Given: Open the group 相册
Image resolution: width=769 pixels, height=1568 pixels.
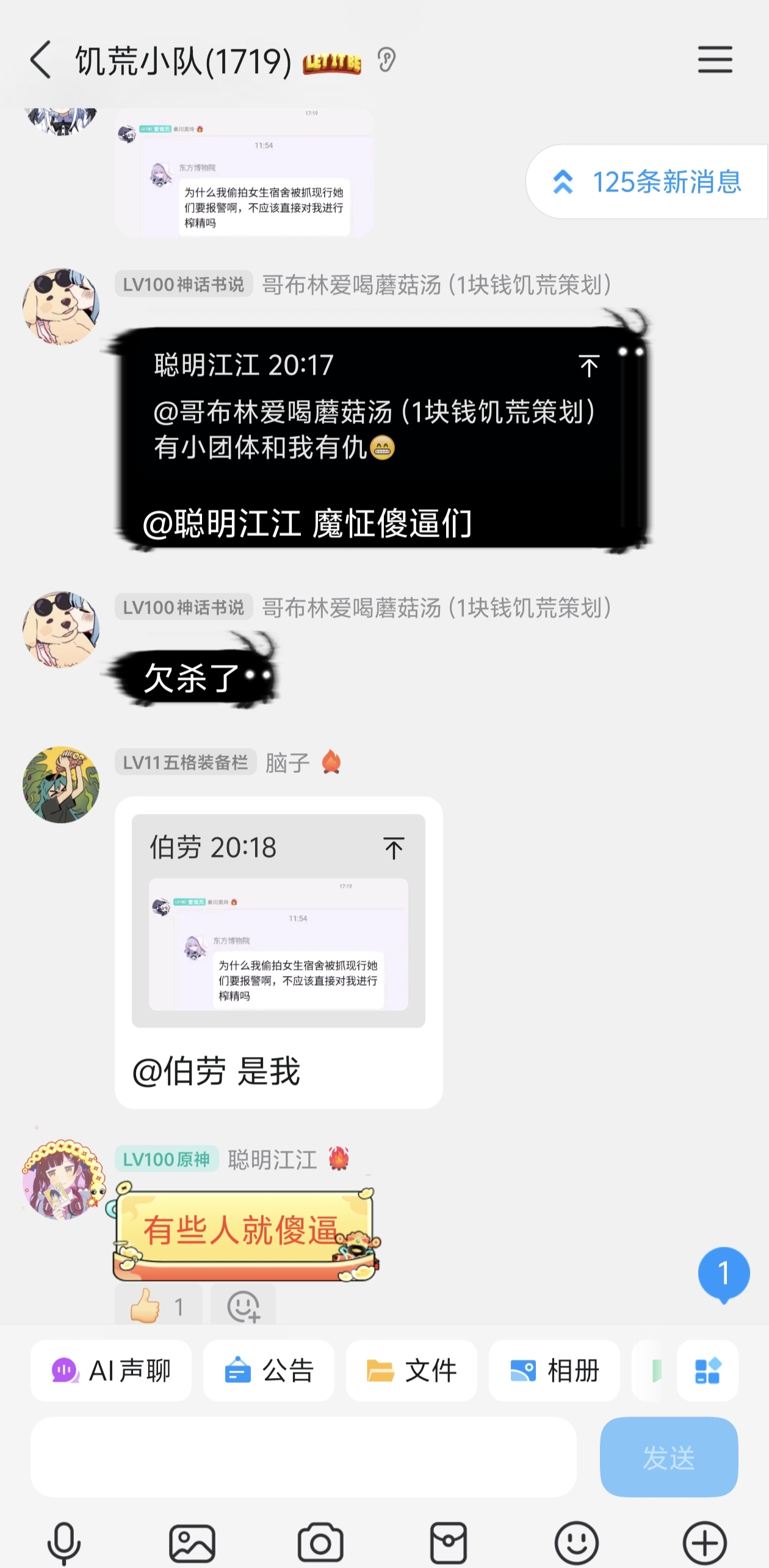Looking at the screenshot, I should 554,1370.
